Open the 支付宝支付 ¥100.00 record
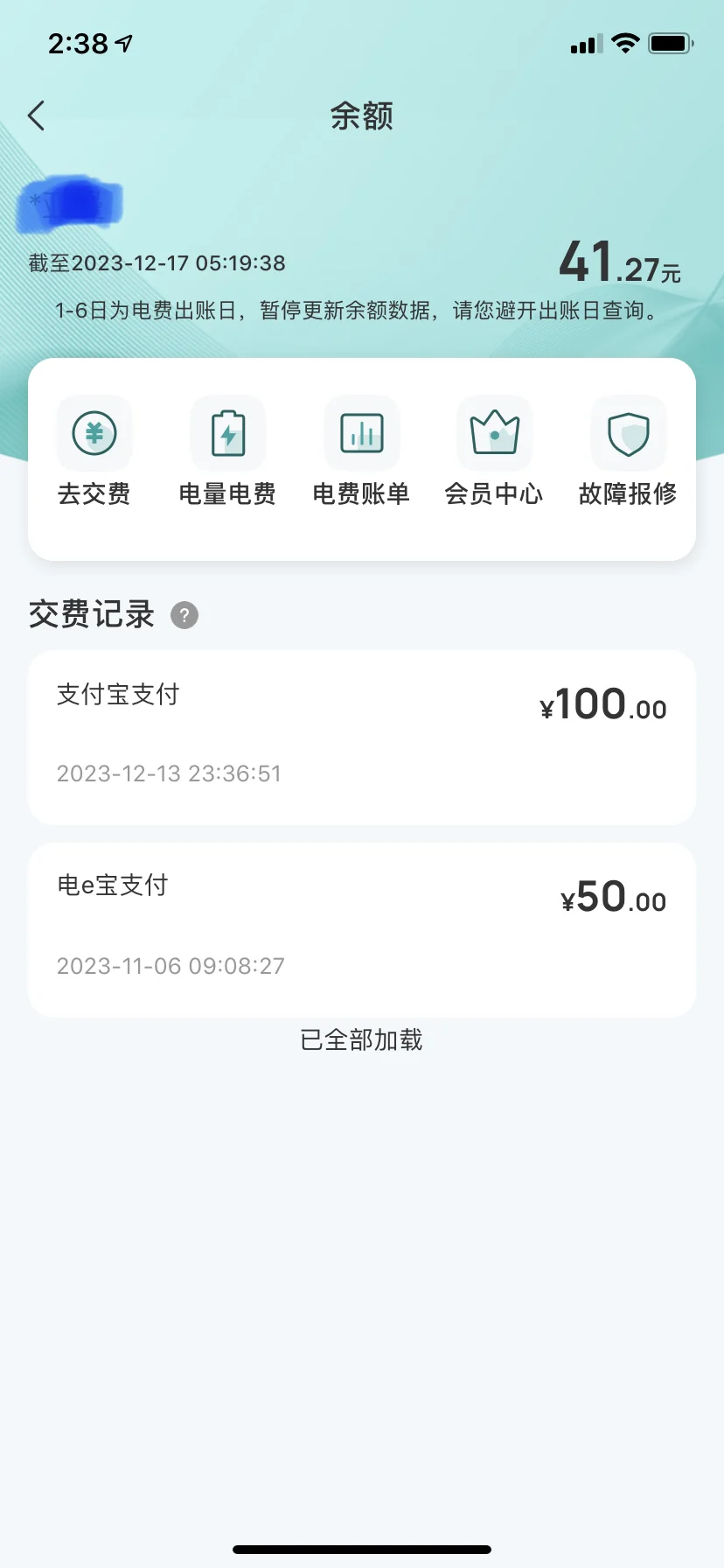The image size is (724, 1568). (x=361, y=737)
